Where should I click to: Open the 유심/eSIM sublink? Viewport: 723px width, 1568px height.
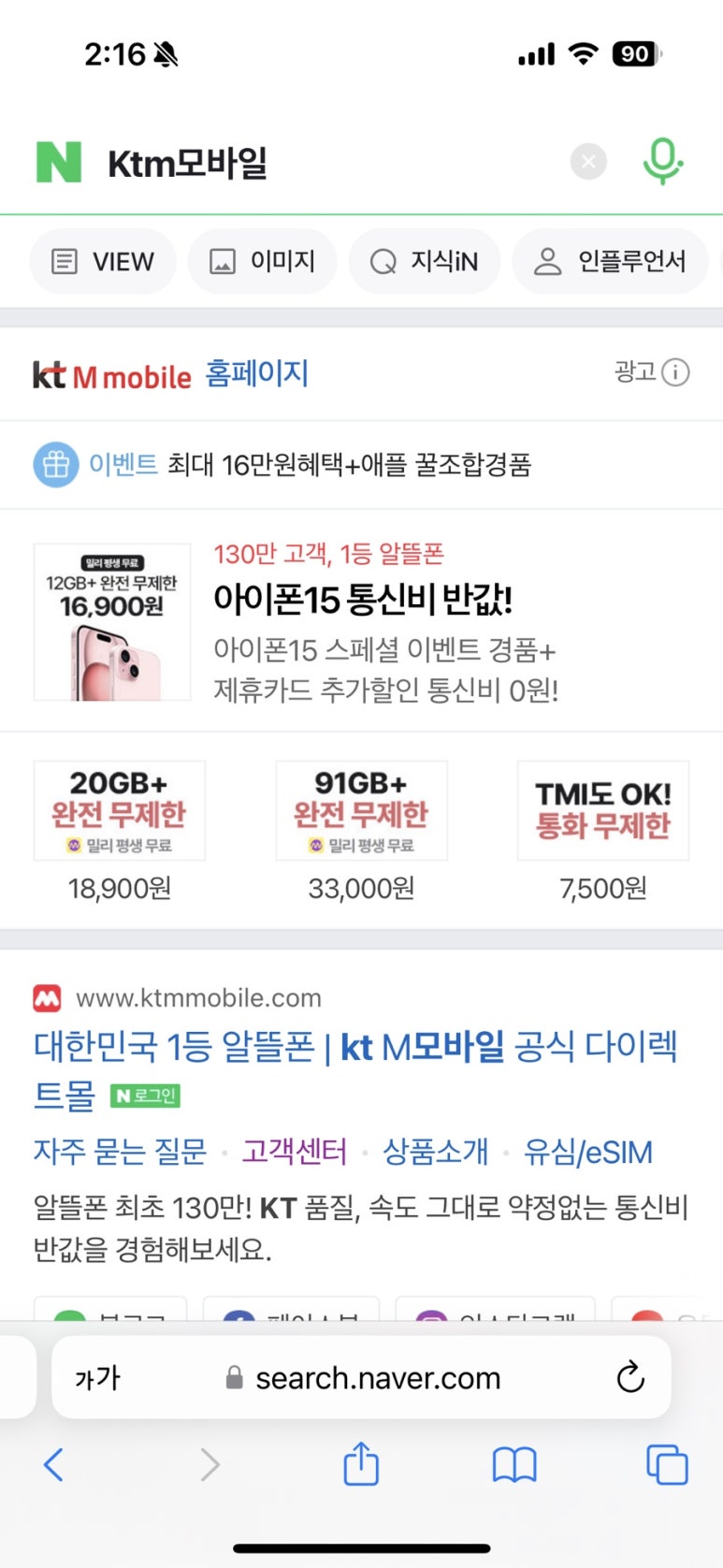pyautogui.click(x=587, y=1152)
